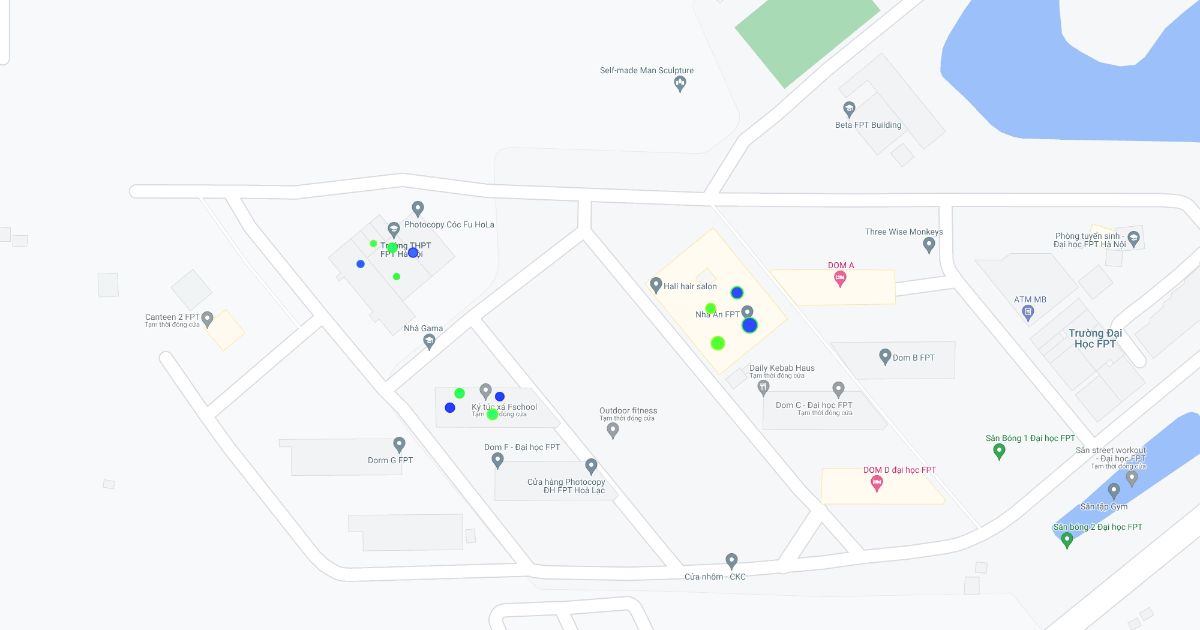Select the Hali hair salon pin
This screenshot has width=1200, height=630.
(x=656, y=285)
